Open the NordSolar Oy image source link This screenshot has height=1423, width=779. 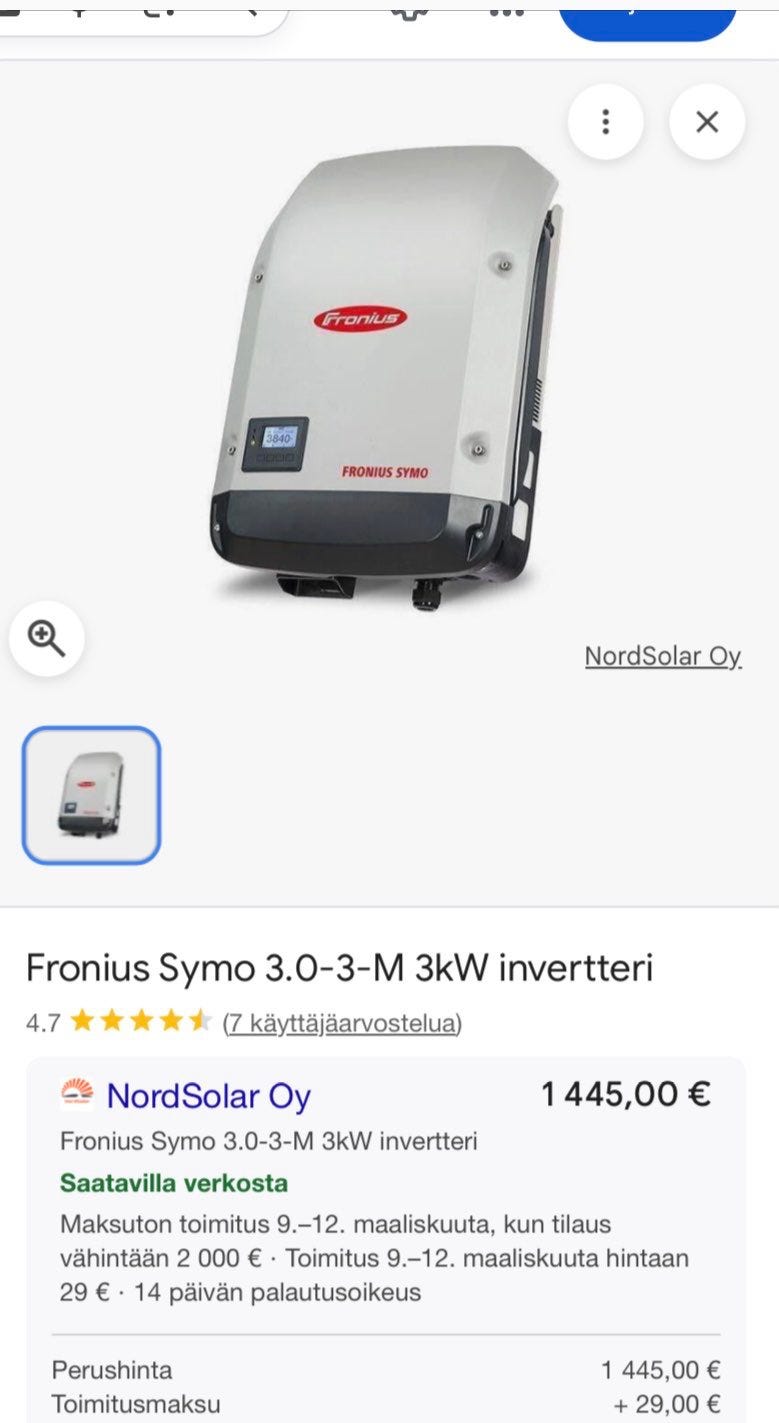pos(663,656)
